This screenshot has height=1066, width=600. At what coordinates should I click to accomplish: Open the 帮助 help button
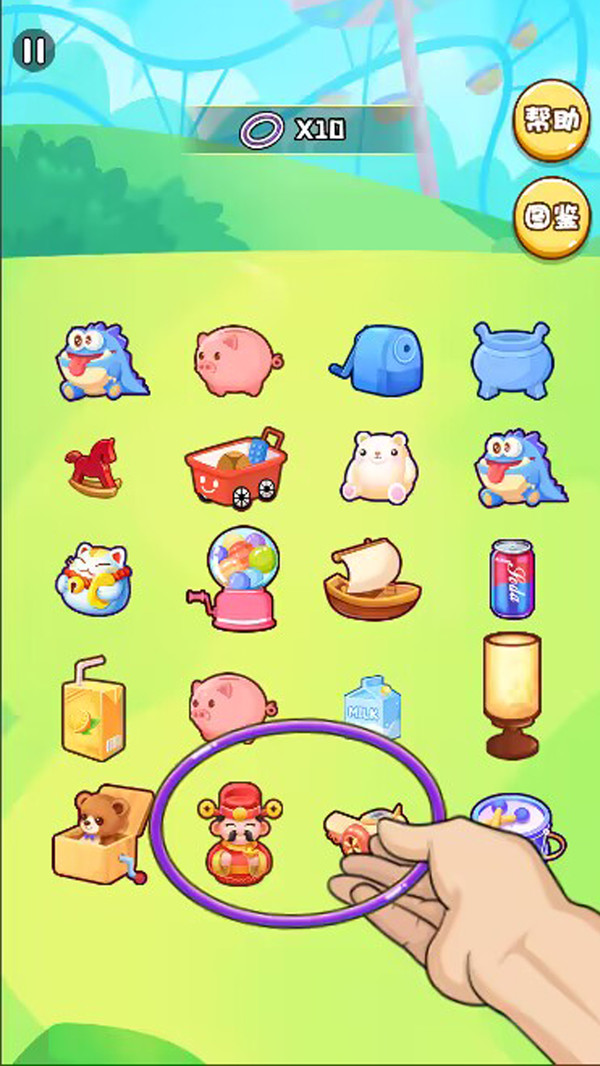pyautogui.click(x=552, y=122)
